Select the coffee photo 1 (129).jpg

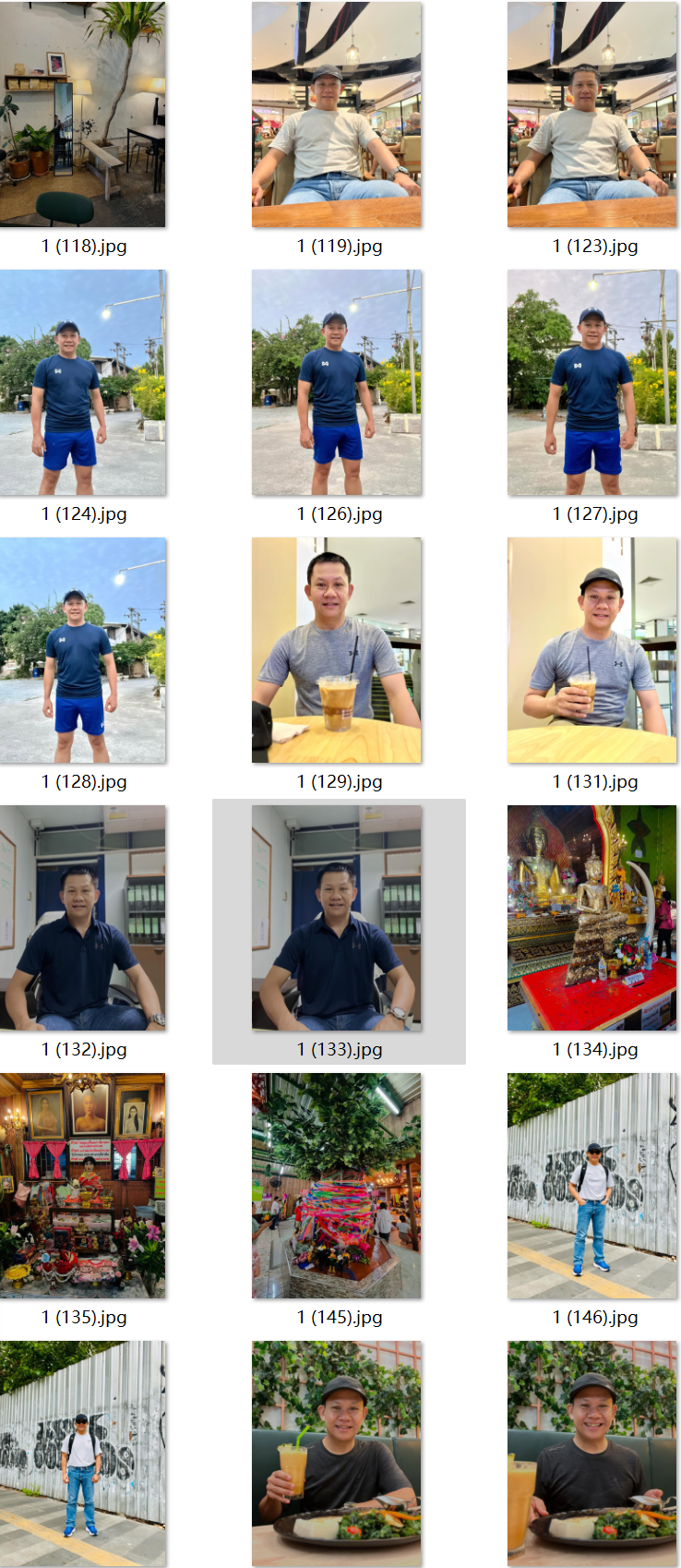coord(337,650)
